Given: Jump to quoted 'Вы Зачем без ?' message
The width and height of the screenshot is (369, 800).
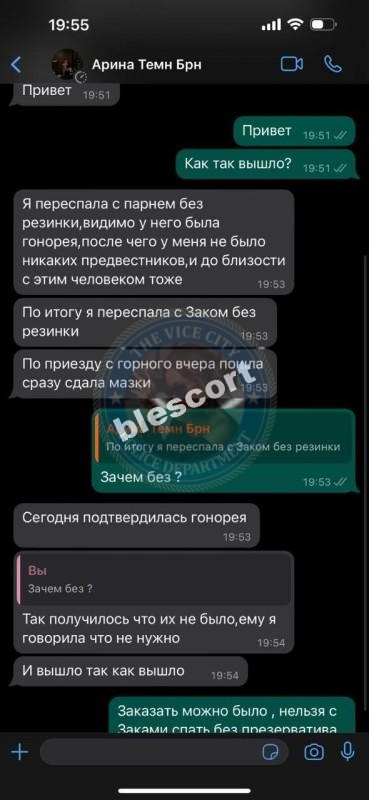Looking at the screenshot, I should coord(154,580).
